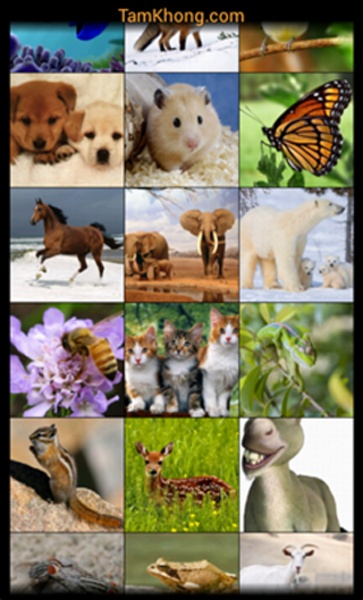Select the green chameleon tile
Image resolution: width=363 pixels, height=600 pixels.
(x=296, y=360)
